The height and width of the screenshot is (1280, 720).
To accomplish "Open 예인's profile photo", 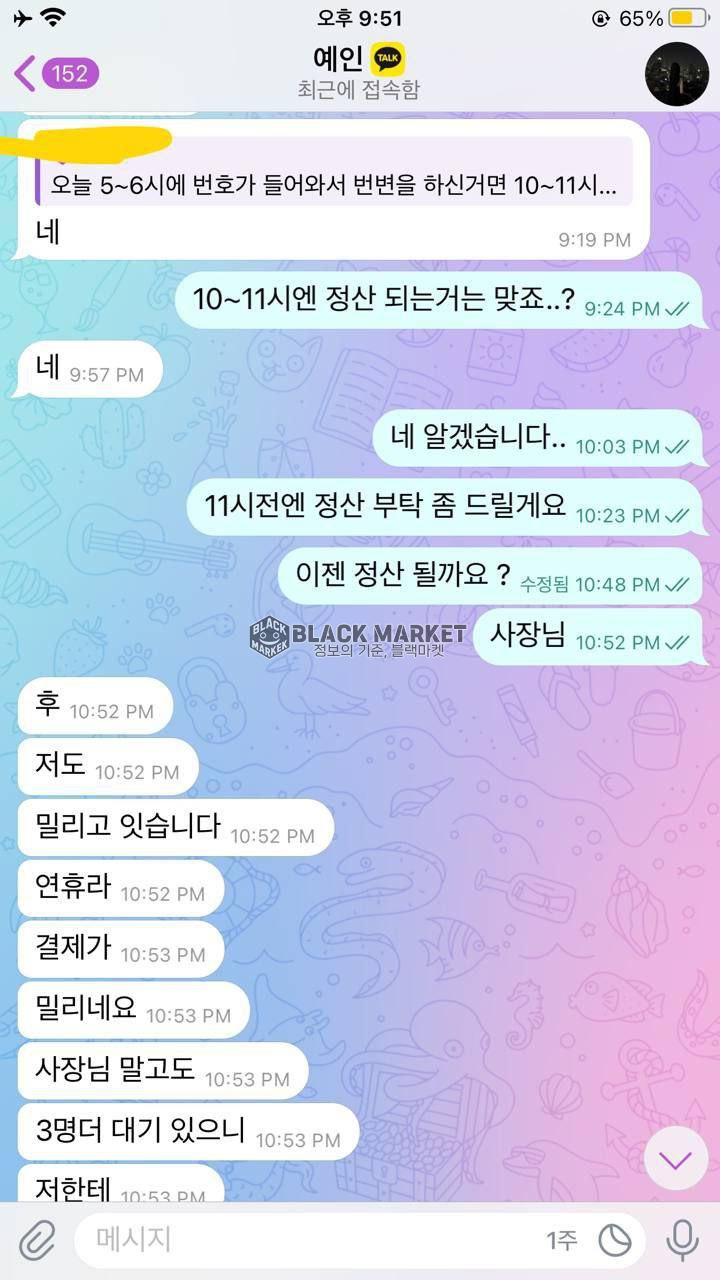I will point(677,74).
